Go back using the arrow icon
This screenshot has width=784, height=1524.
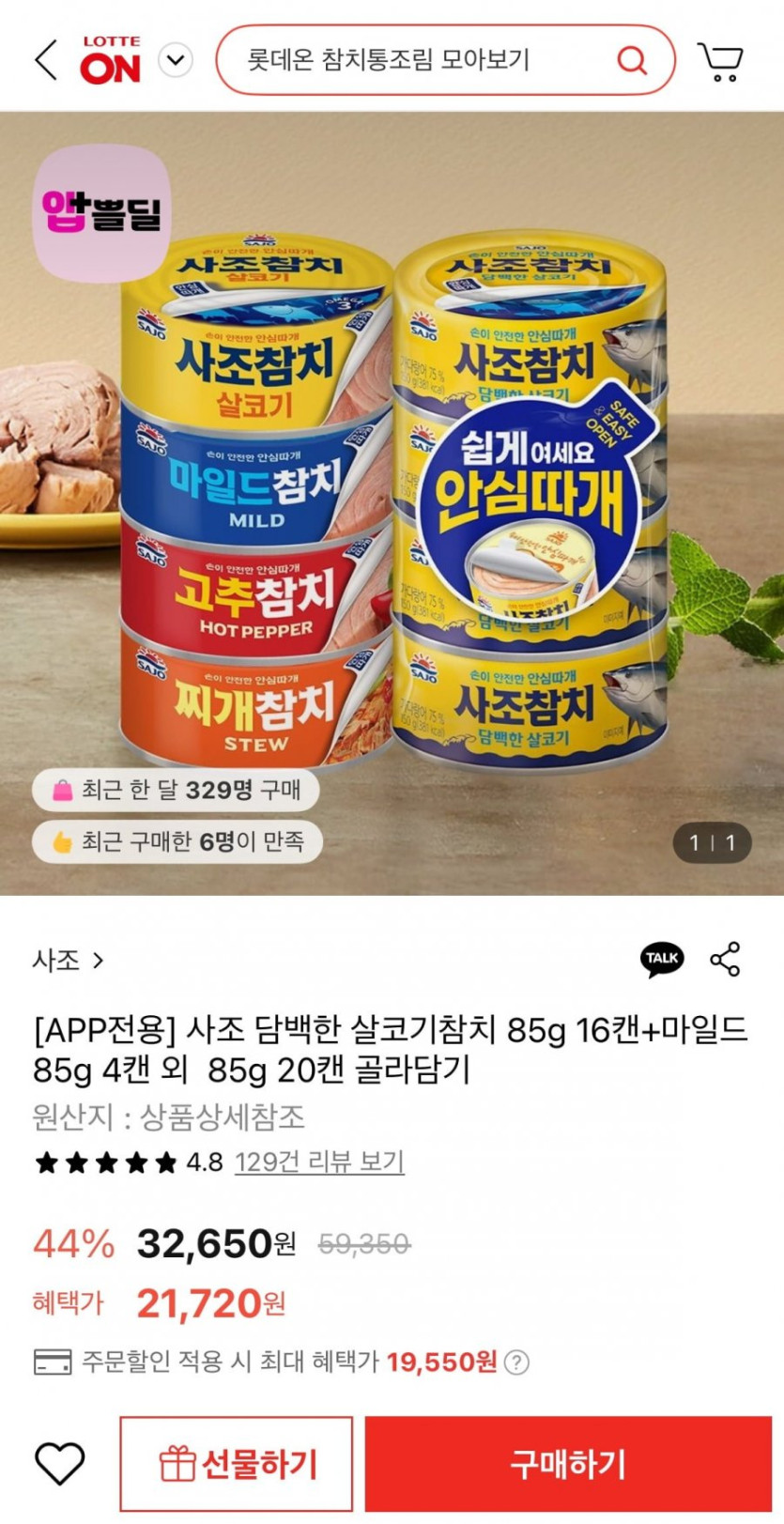45,61
